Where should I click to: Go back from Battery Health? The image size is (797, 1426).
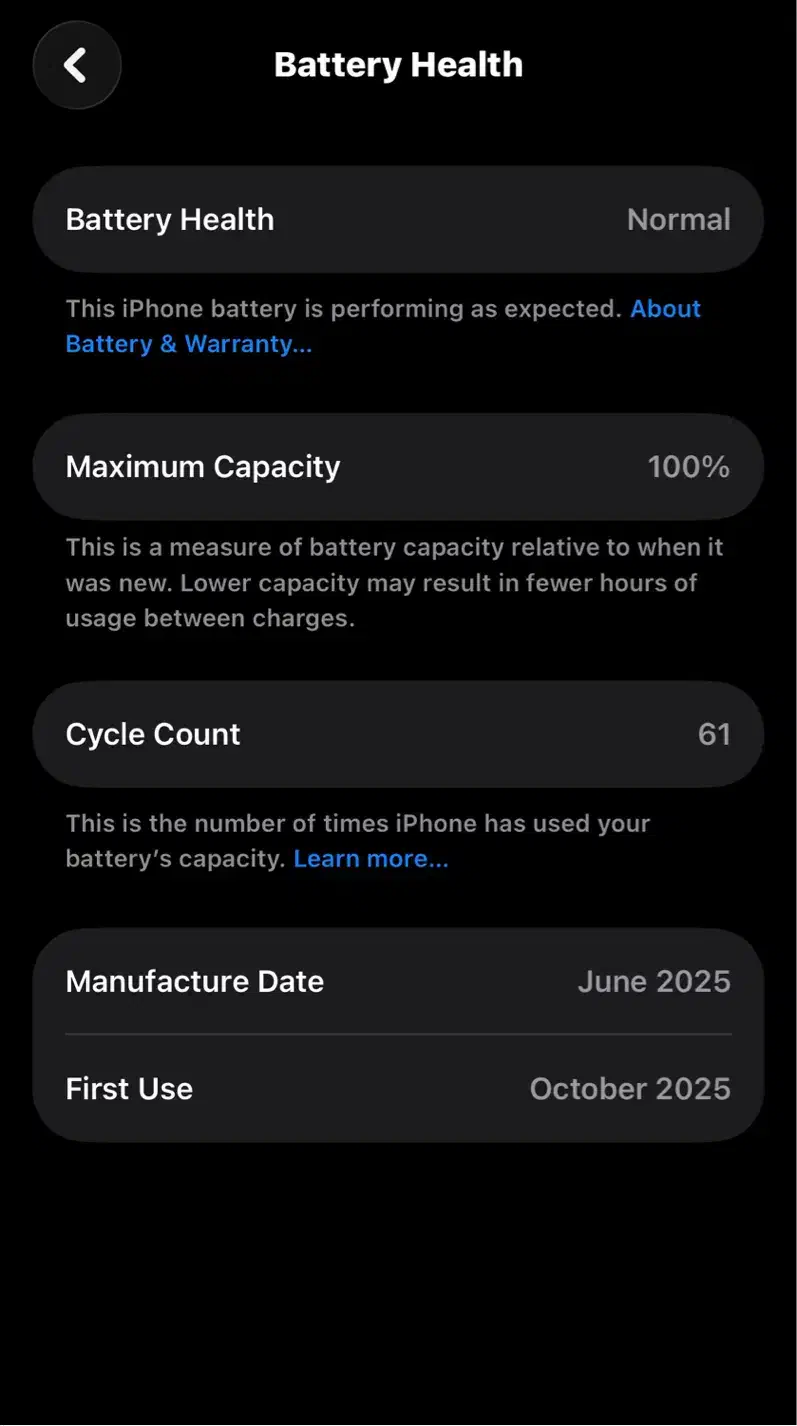tap(77, 66)
